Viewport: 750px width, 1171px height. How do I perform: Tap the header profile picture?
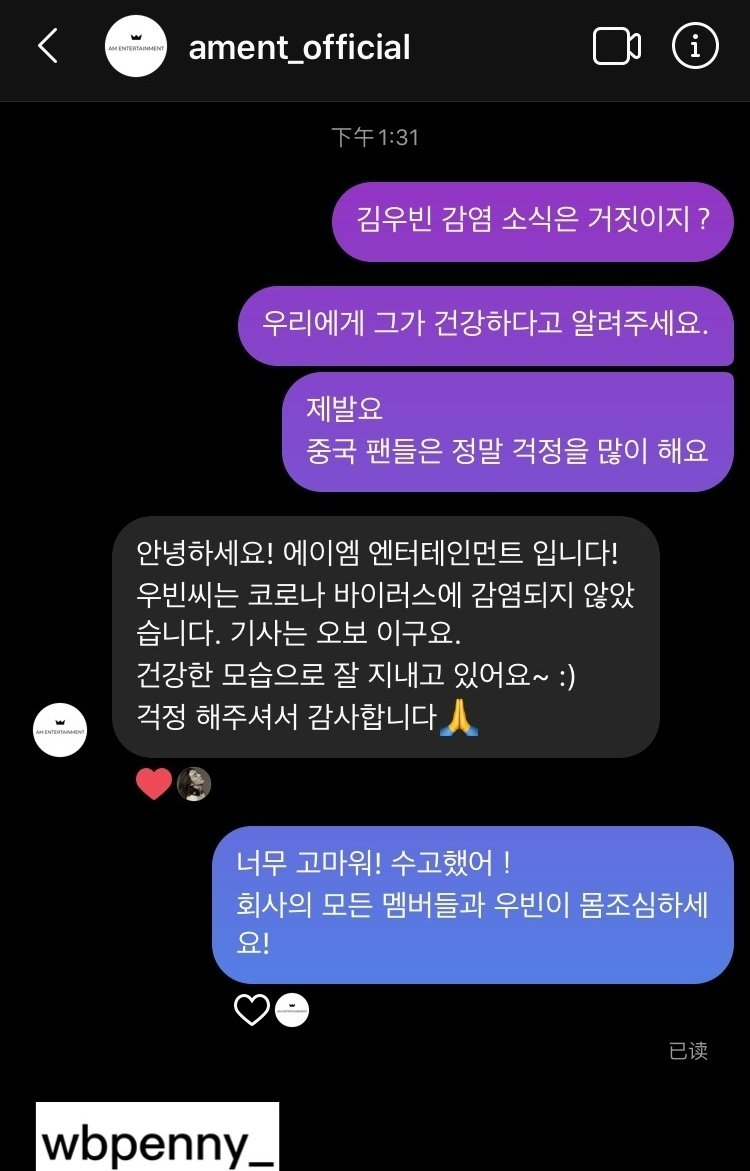(135, 46)
